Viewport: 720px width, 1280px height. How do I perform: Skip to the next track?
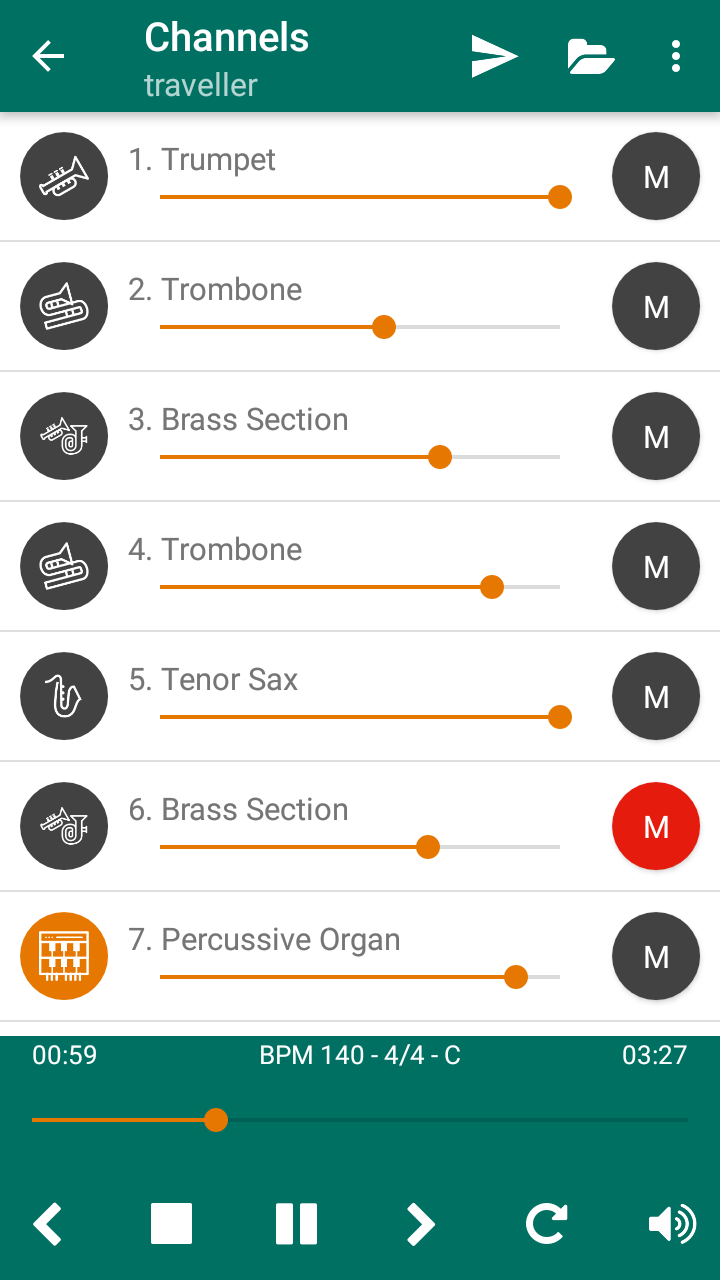tap(421, 1224)
